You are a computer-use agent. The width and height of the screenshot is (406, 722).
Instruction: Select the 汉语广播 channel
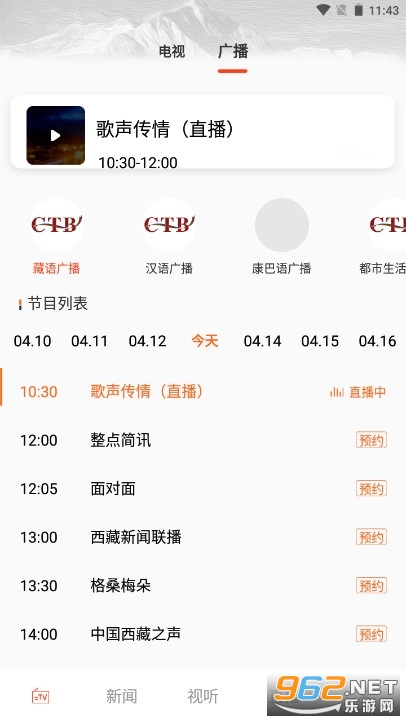(169, 237)
